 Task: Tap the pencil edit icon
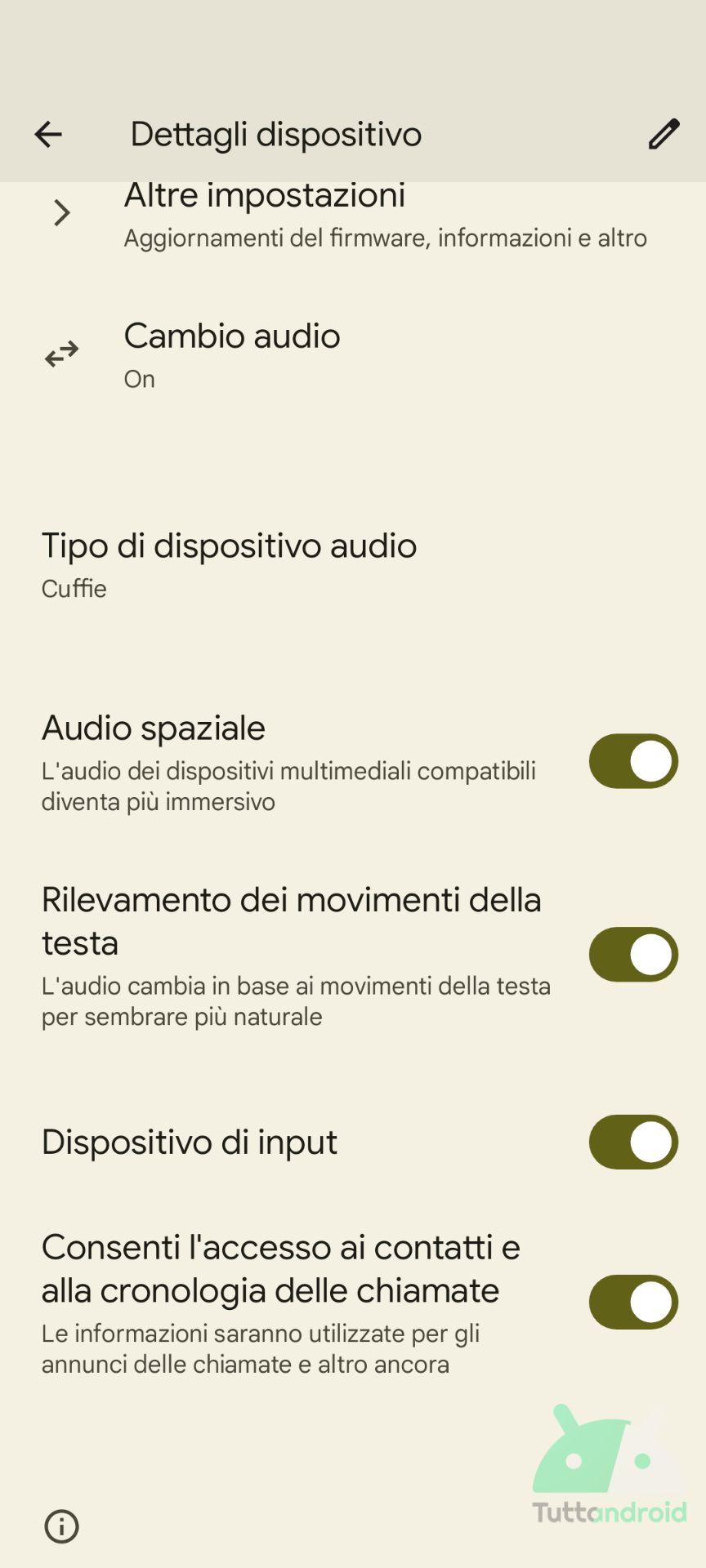(664, 135)
